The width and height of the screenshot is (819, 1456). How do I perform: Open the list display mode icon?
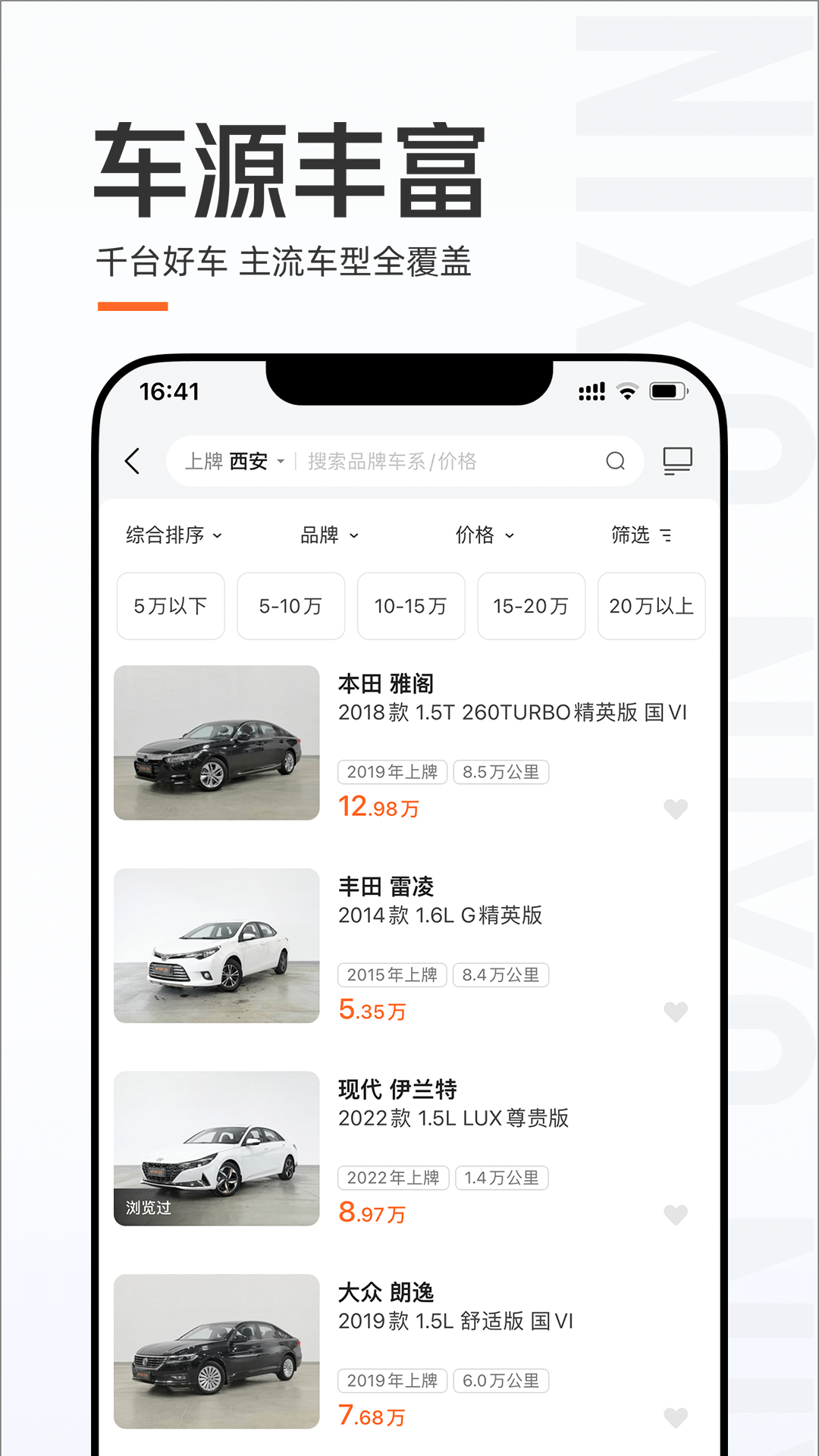pos(679,460)
